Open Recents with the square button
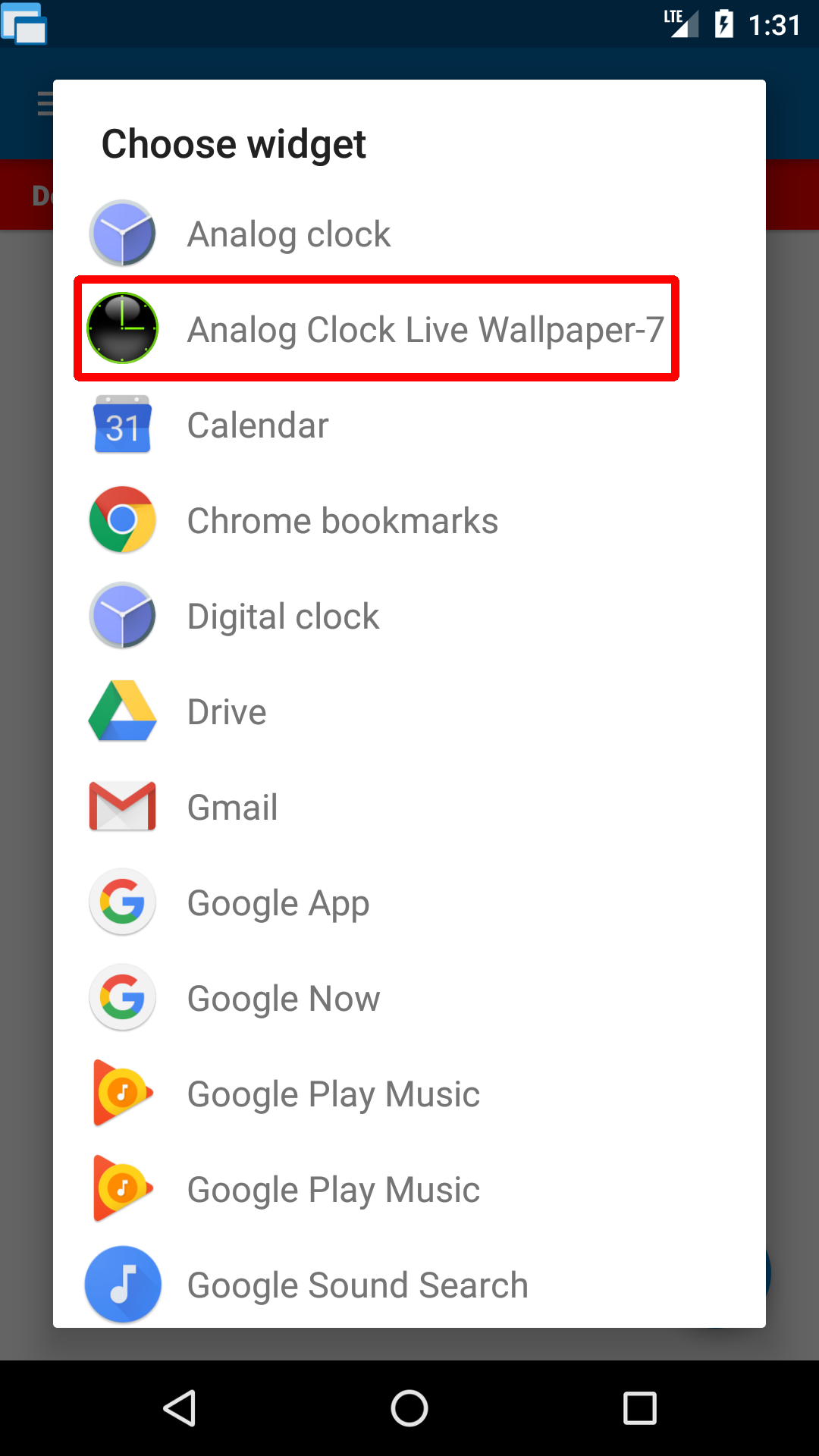The image size is (819, 1456). point(640,1407)
